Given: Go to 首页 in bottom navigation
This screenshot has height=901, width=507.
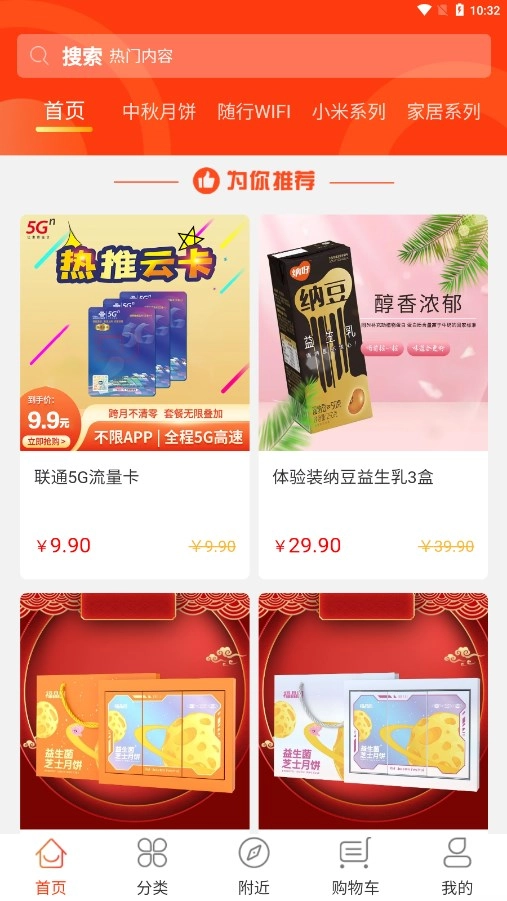Looking at the screenshot, I should [x=51, y=867].
